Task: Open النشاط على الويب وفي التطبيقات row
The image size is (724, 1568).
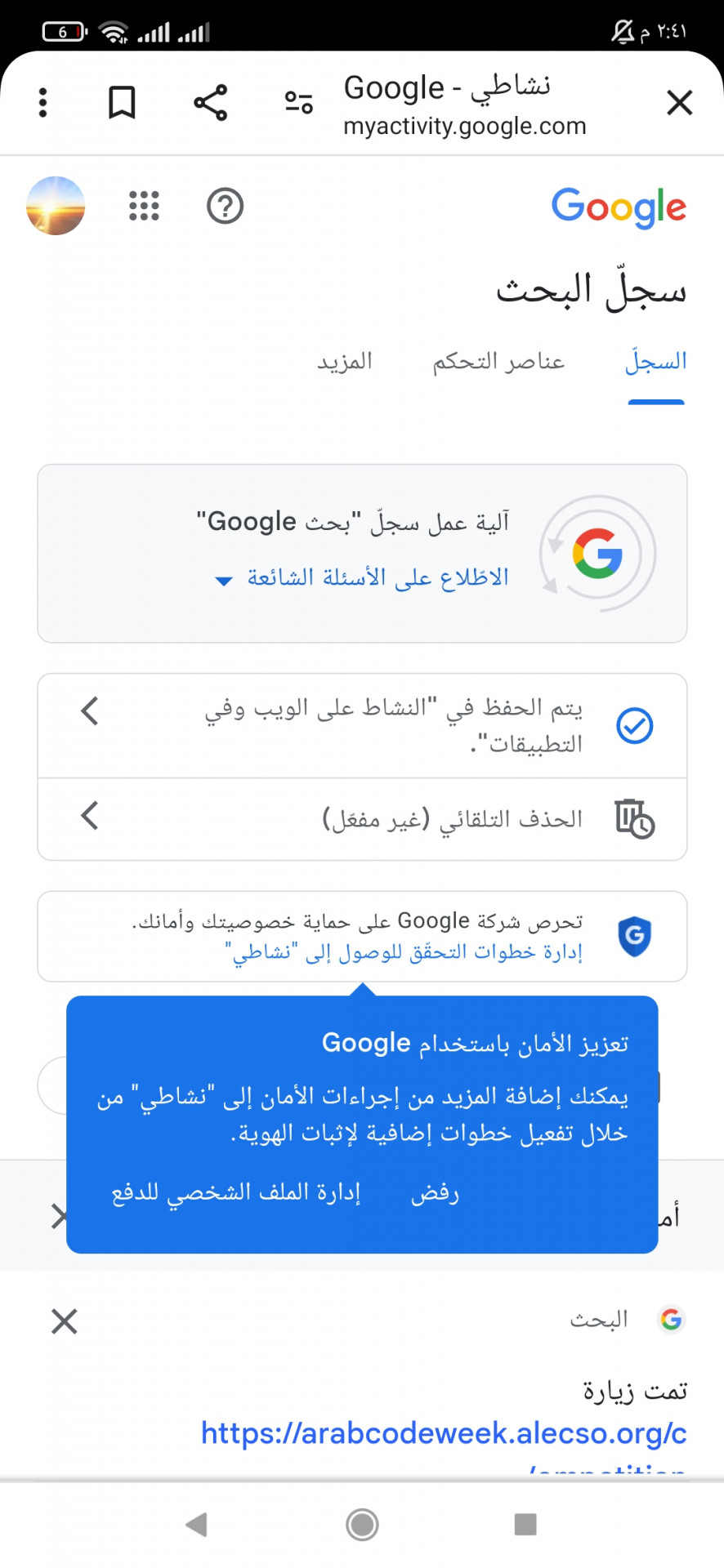Action: pos(362,725)
